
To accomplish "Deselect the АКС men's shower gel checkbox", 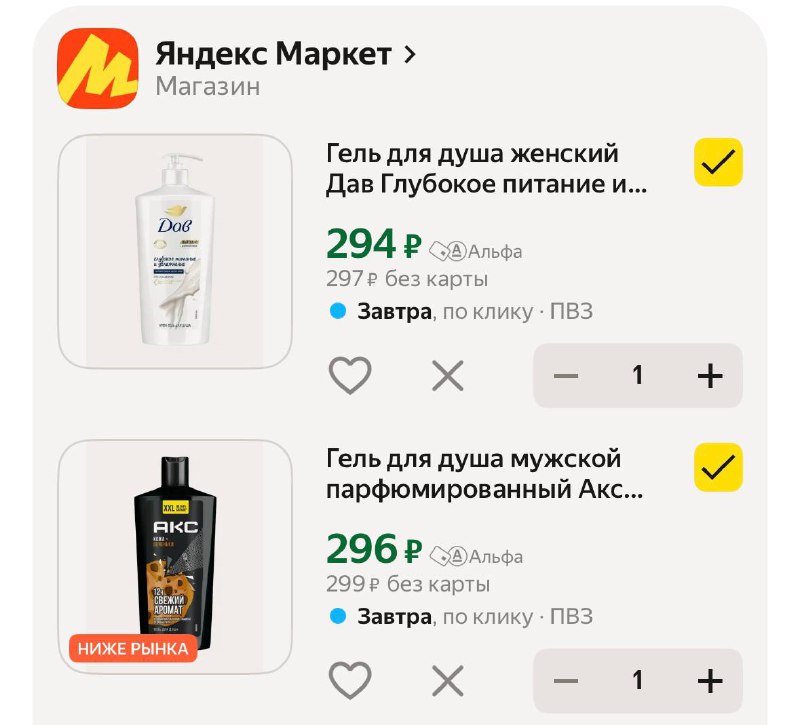I will (x=718, y=467).
